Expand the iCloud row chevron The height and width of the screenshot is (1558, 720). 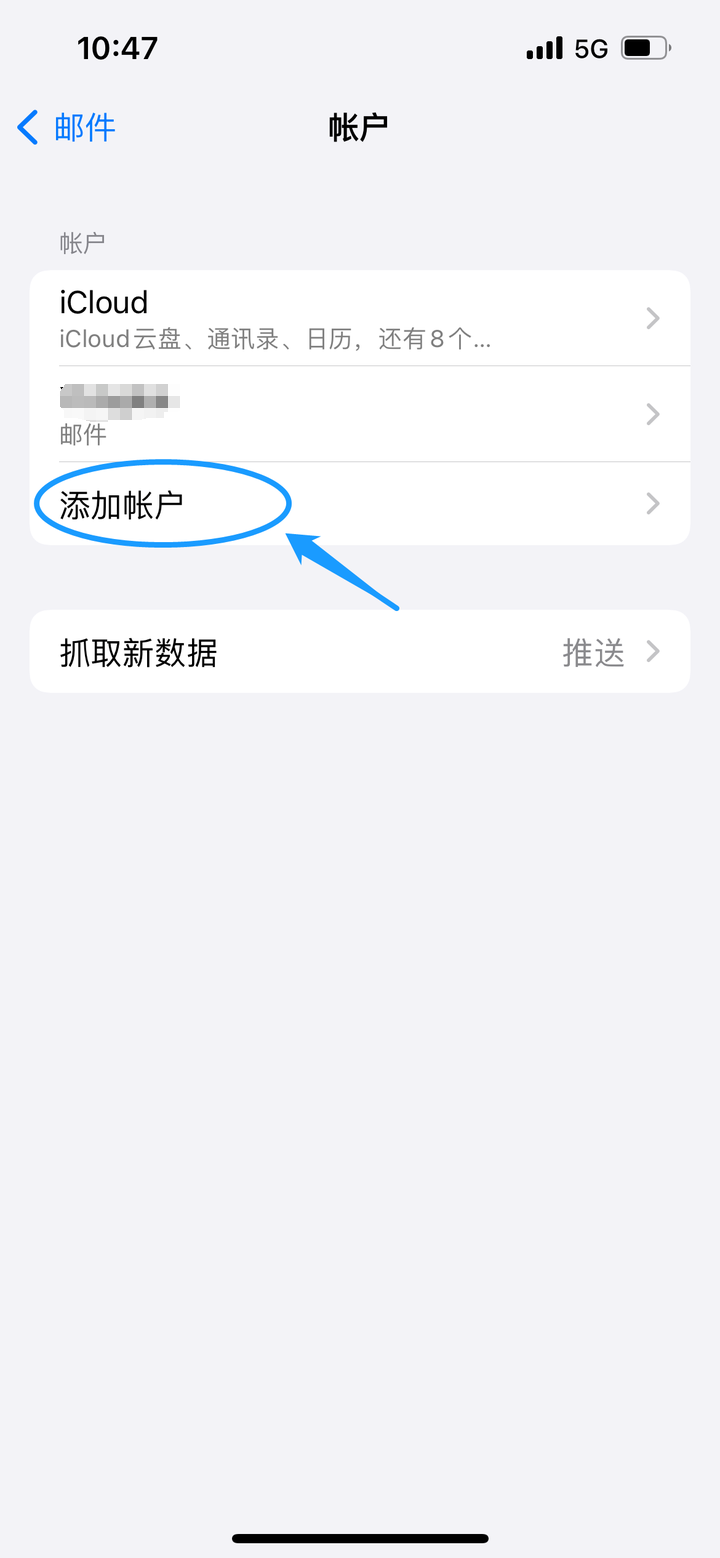coord(652,318)
